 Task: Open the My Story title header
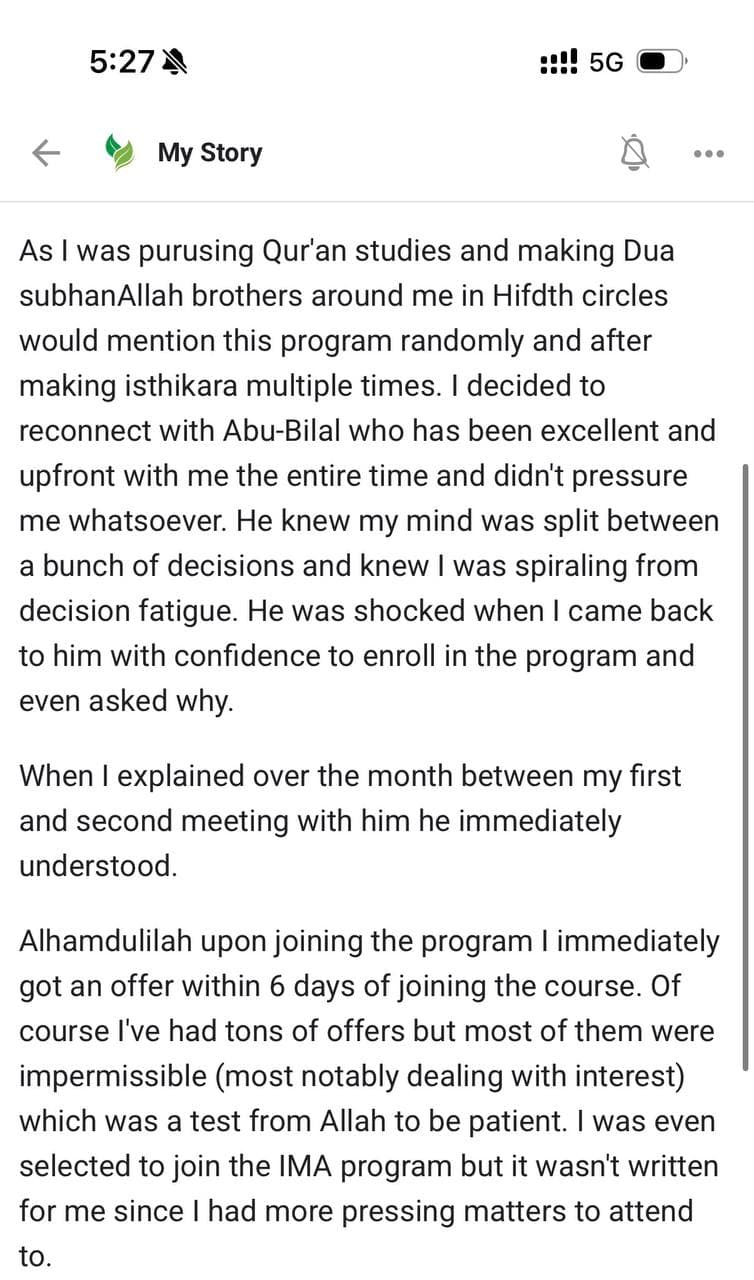pyautogui.click(x=210, y=153)
